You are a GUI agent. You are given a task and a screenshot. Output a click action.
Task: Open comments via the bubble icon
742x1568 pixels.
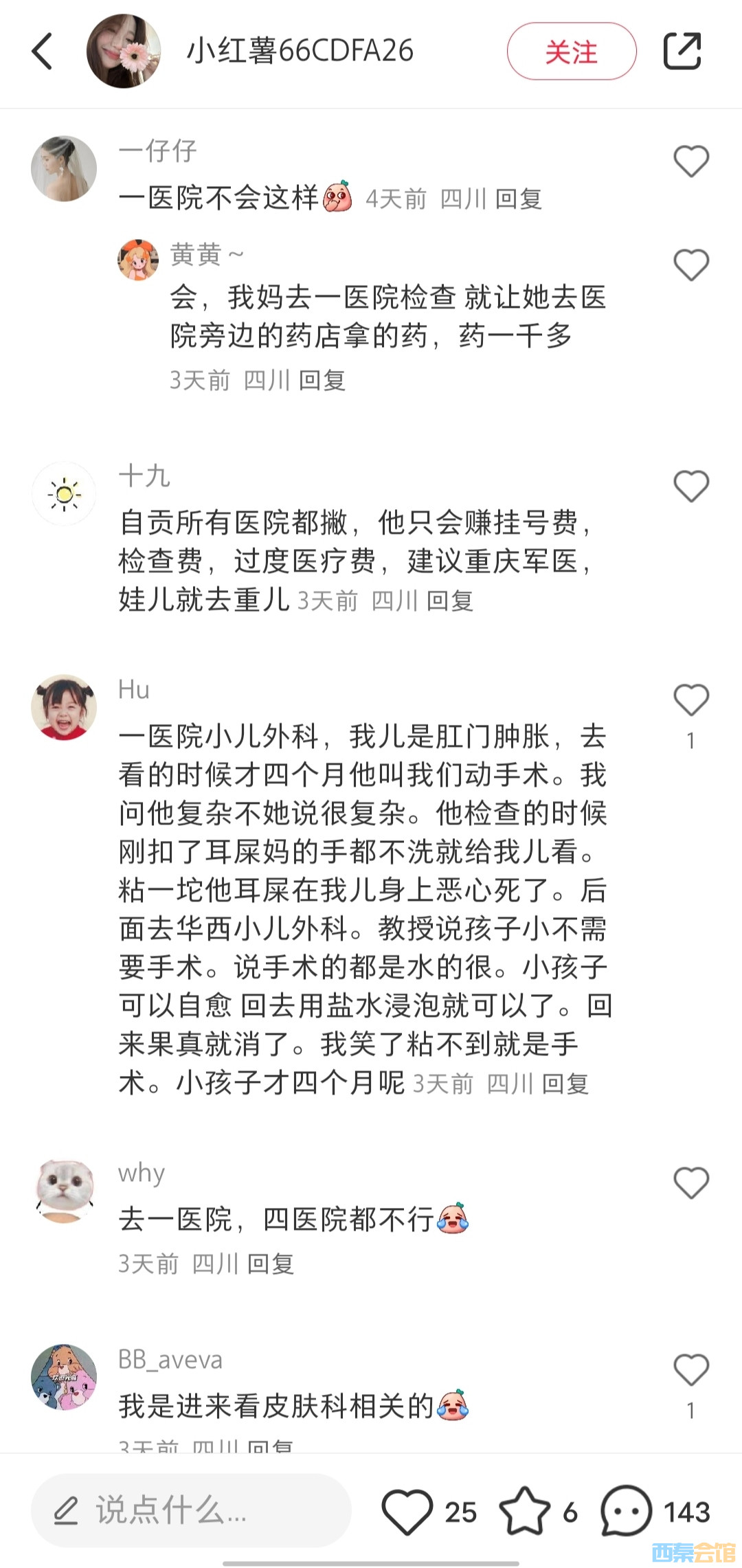(626, 1511)
